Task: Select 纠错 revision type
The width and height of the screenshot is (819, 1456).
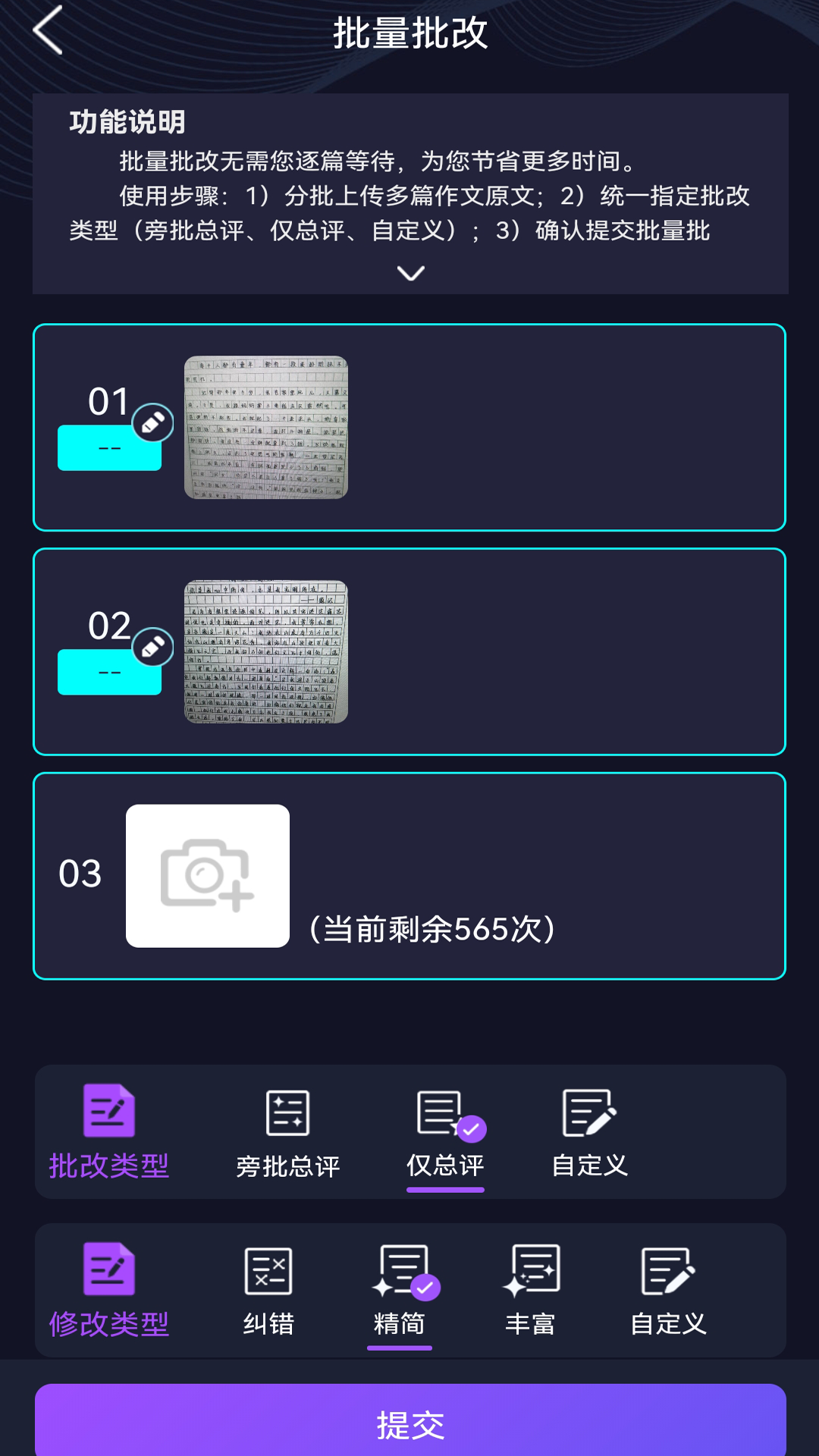Action: pyautogui.click(x=268, y=1291)
